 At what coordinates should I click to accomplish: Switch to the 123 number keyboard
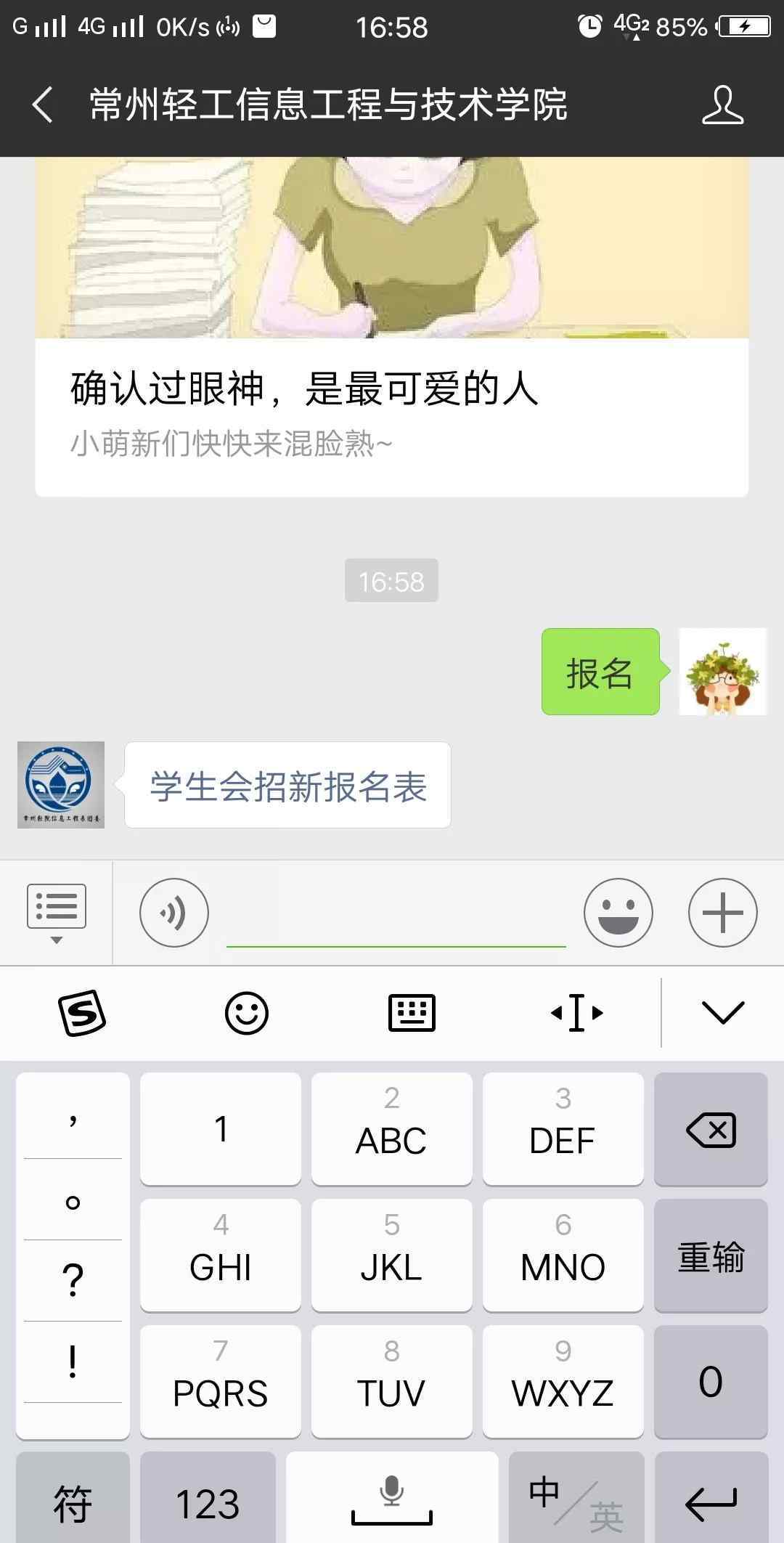(208, 1503)
